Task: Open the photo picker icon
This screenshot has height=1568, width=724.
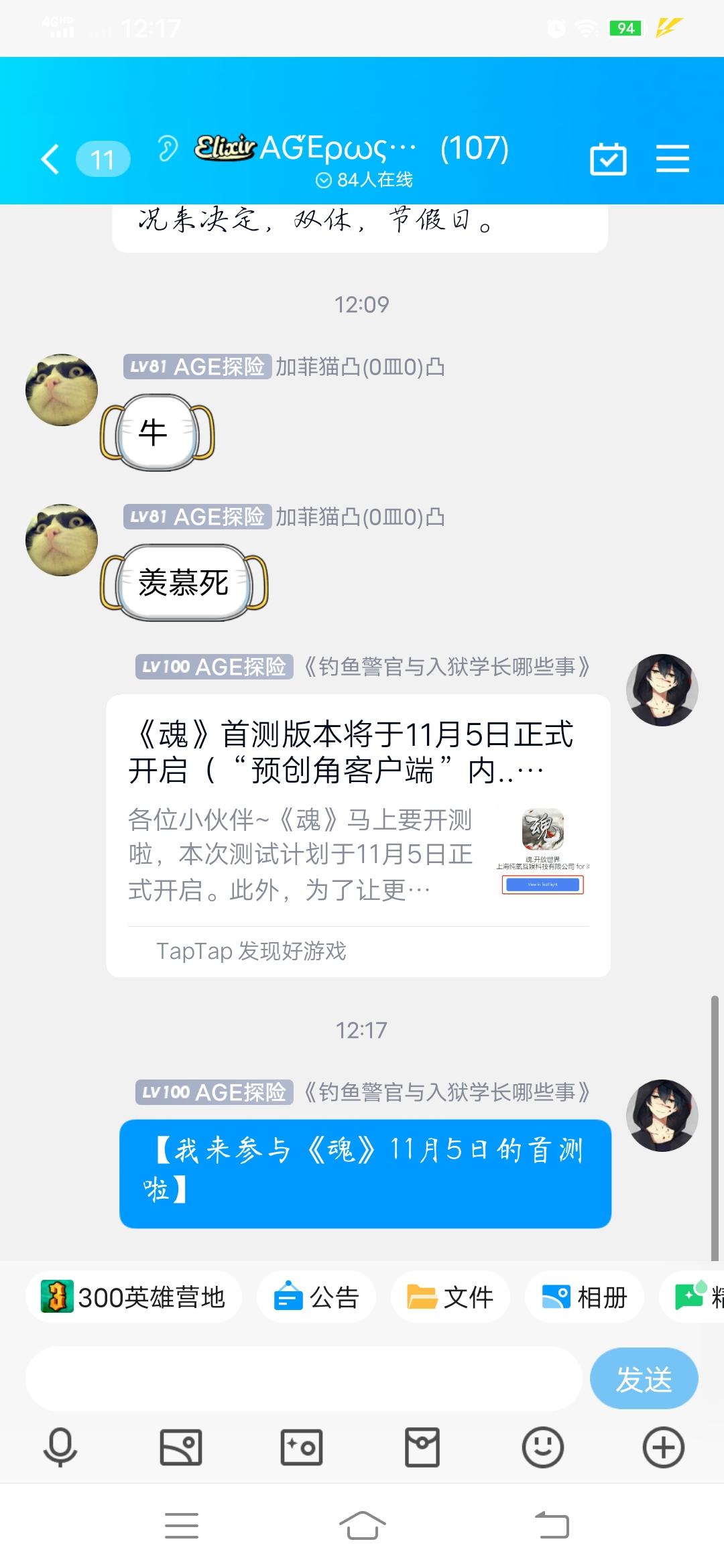Action: (x=180, y=1447)
